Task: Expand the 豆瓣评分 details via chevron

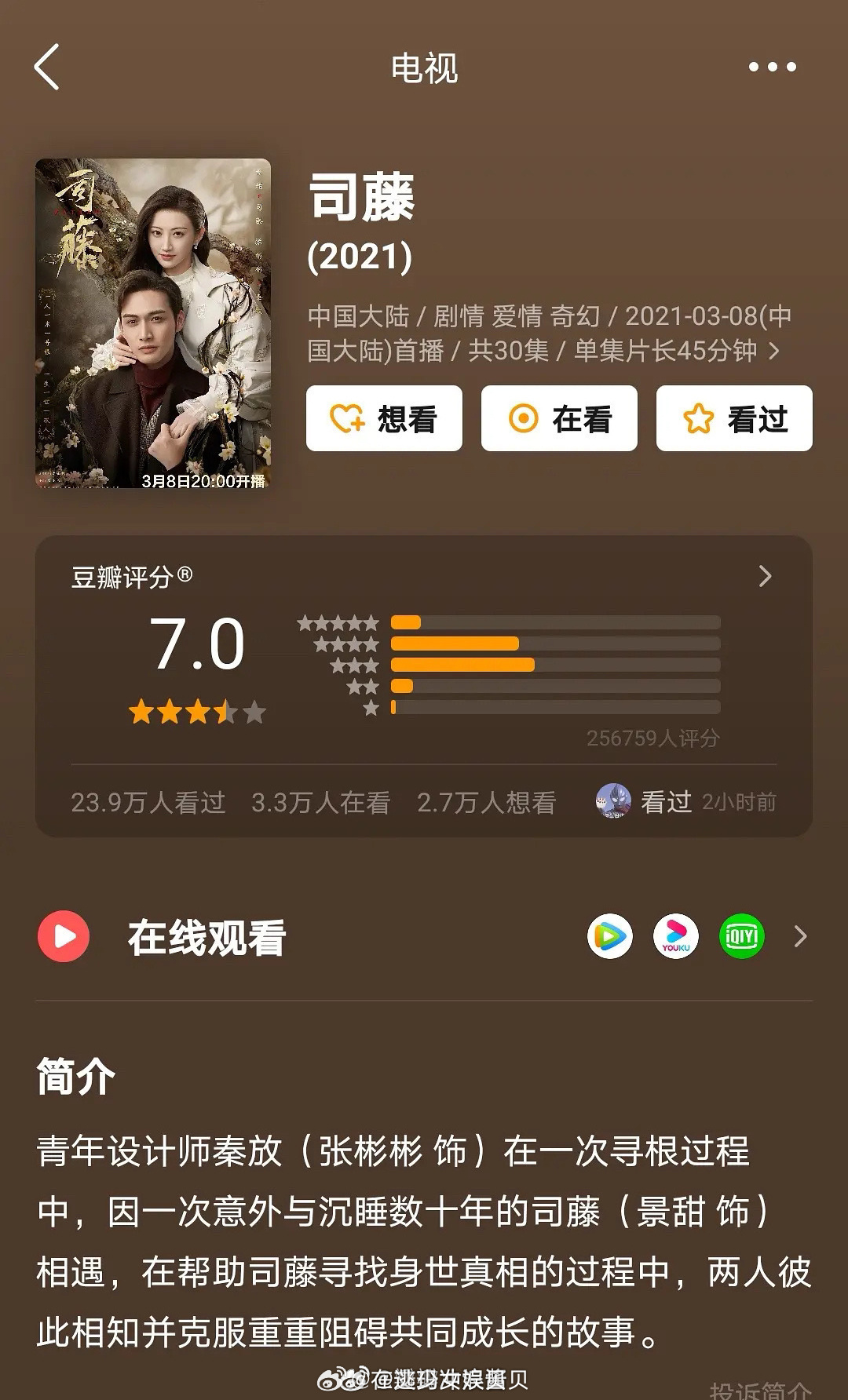Action: tap(766, 577)
